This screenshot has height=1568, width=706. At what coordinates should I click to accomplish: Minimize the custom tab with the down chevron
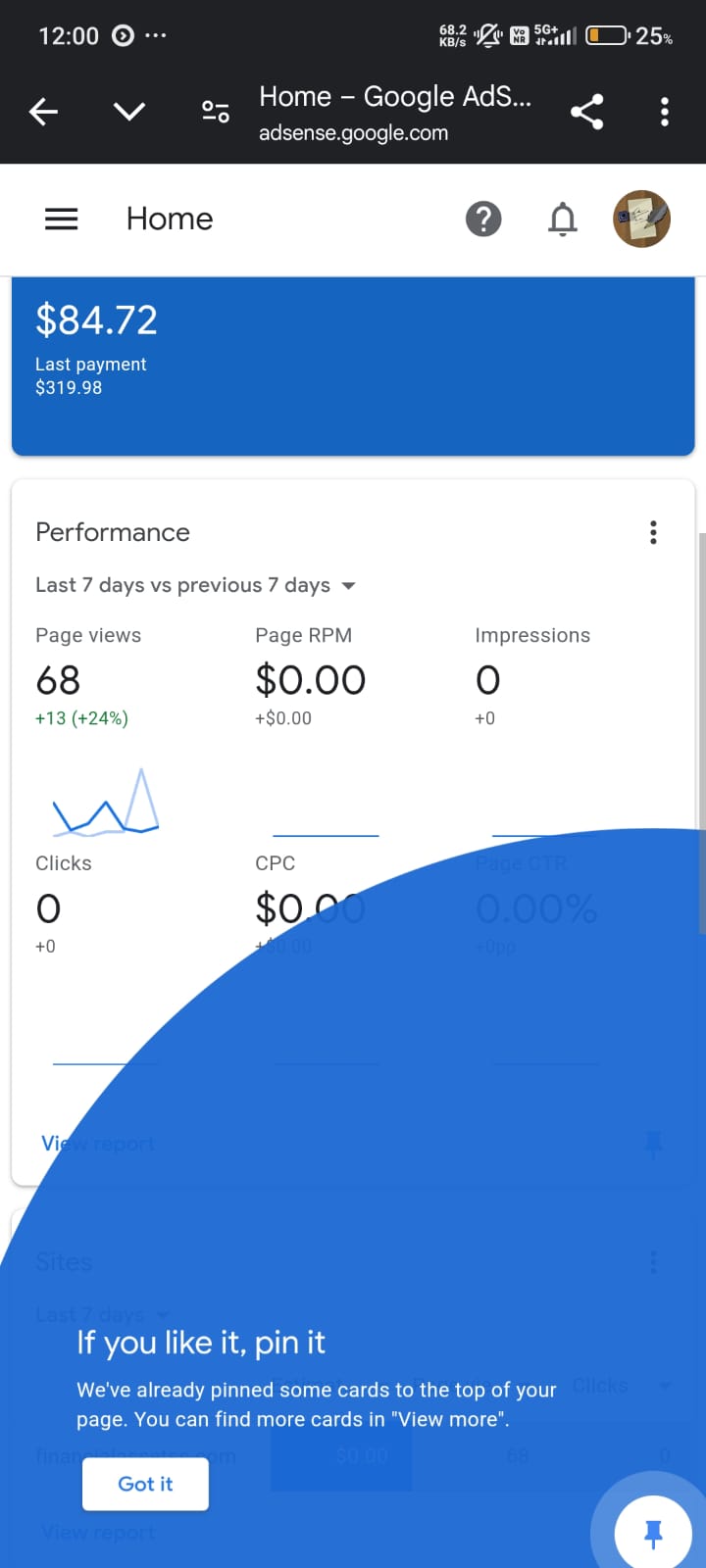tap(129, 112)
